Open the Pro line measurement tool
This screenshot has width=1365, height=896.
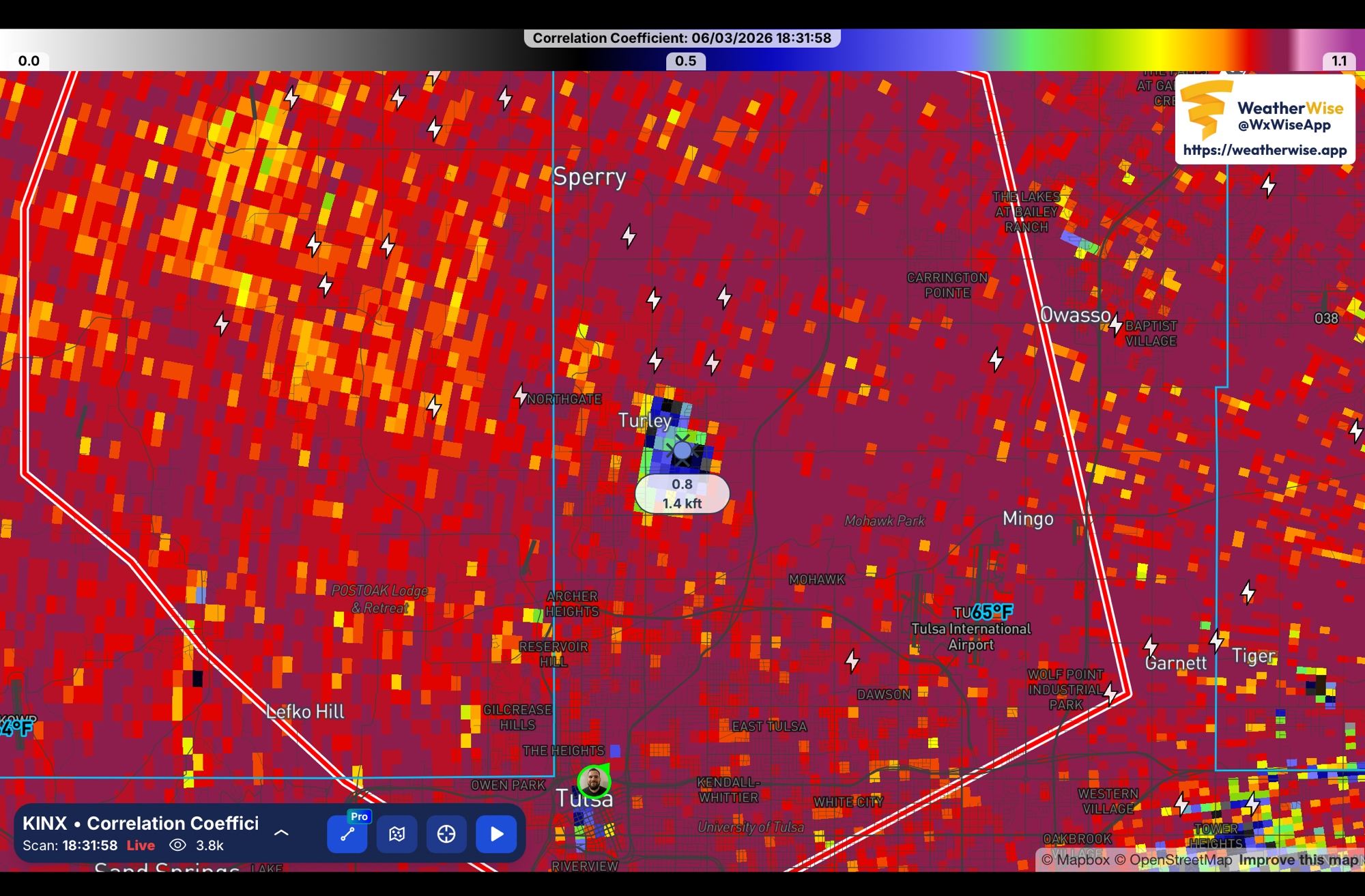pos(347,834)
